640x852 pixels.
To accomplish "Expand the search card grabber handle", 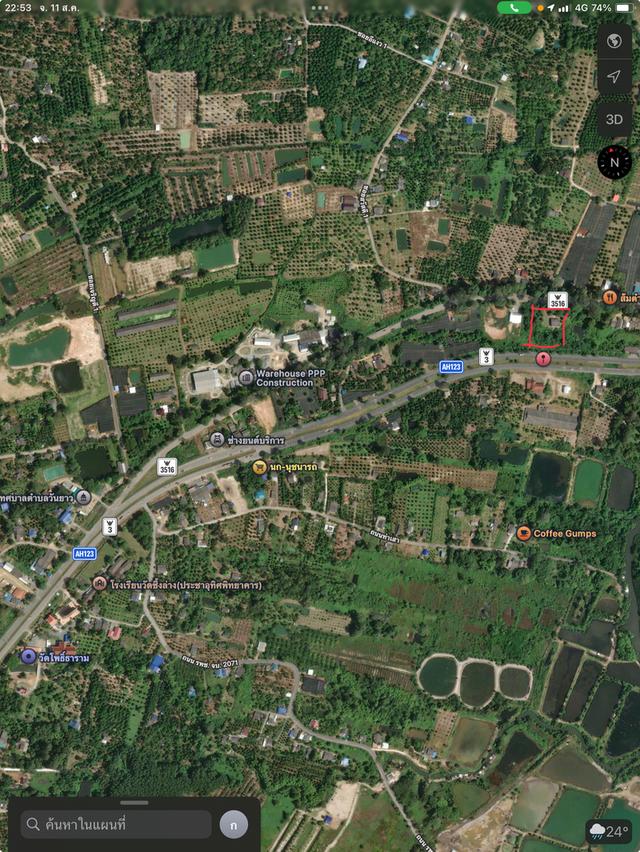I will pos(134,802).
